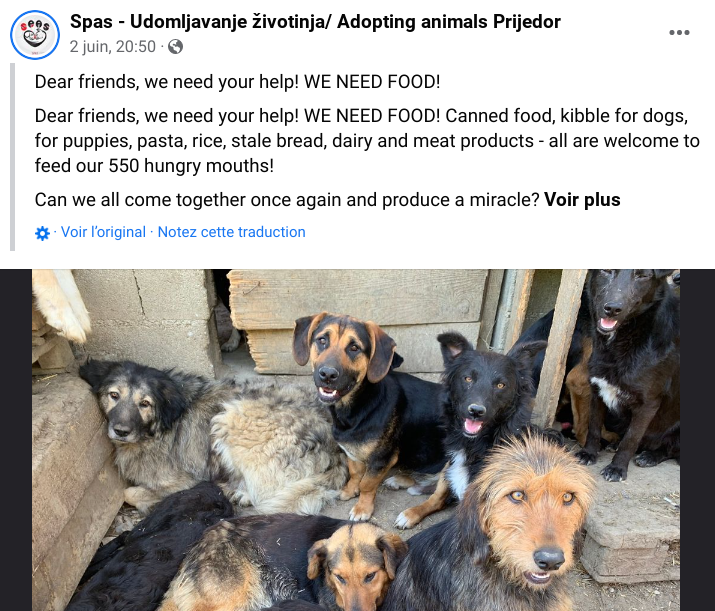Open the Spas Prijedor page profile picture
This screenshot has width=715, height=611.
35,33
